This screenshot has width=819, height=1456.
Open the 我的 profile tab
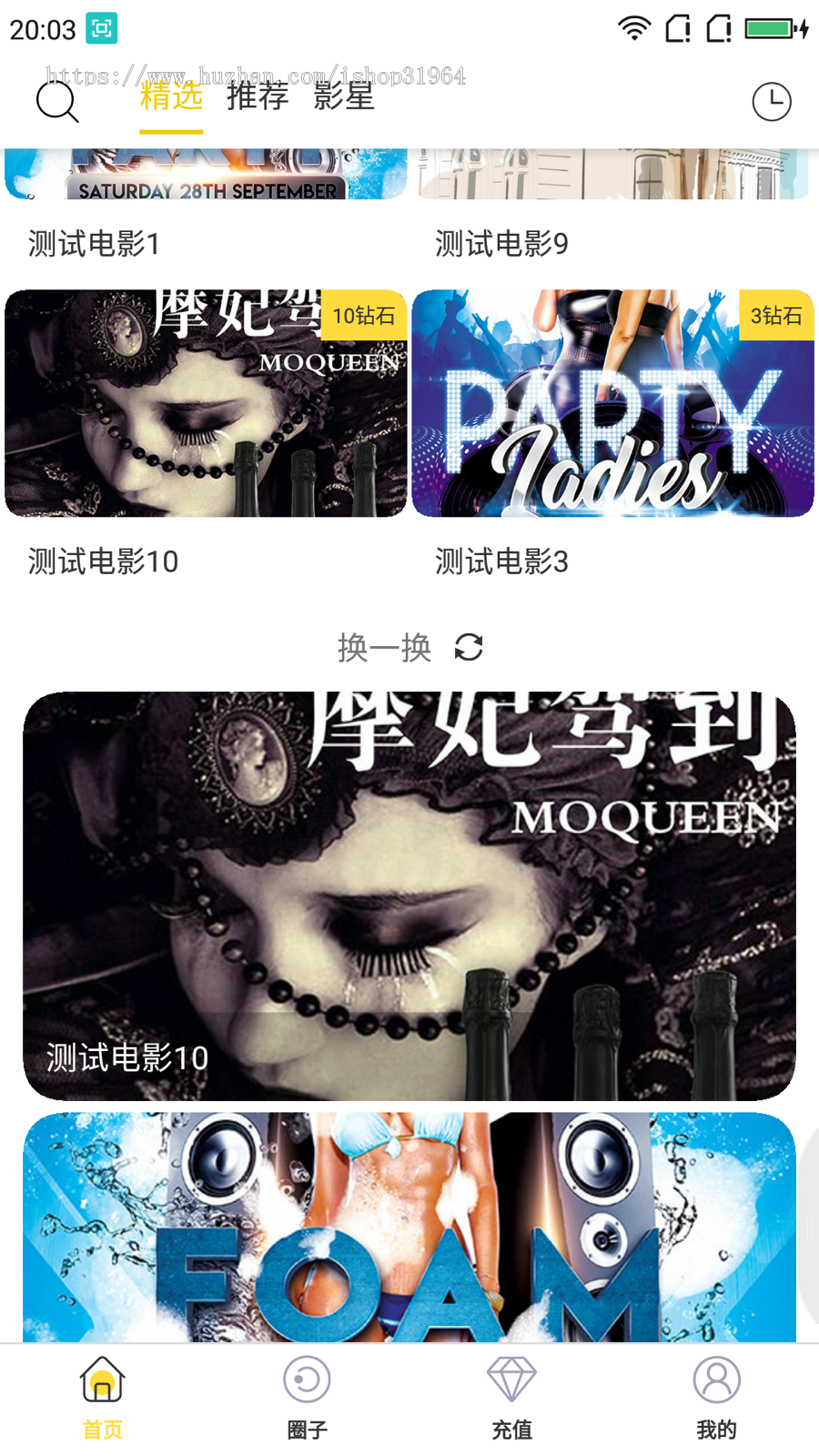(x=716, y=1399)
